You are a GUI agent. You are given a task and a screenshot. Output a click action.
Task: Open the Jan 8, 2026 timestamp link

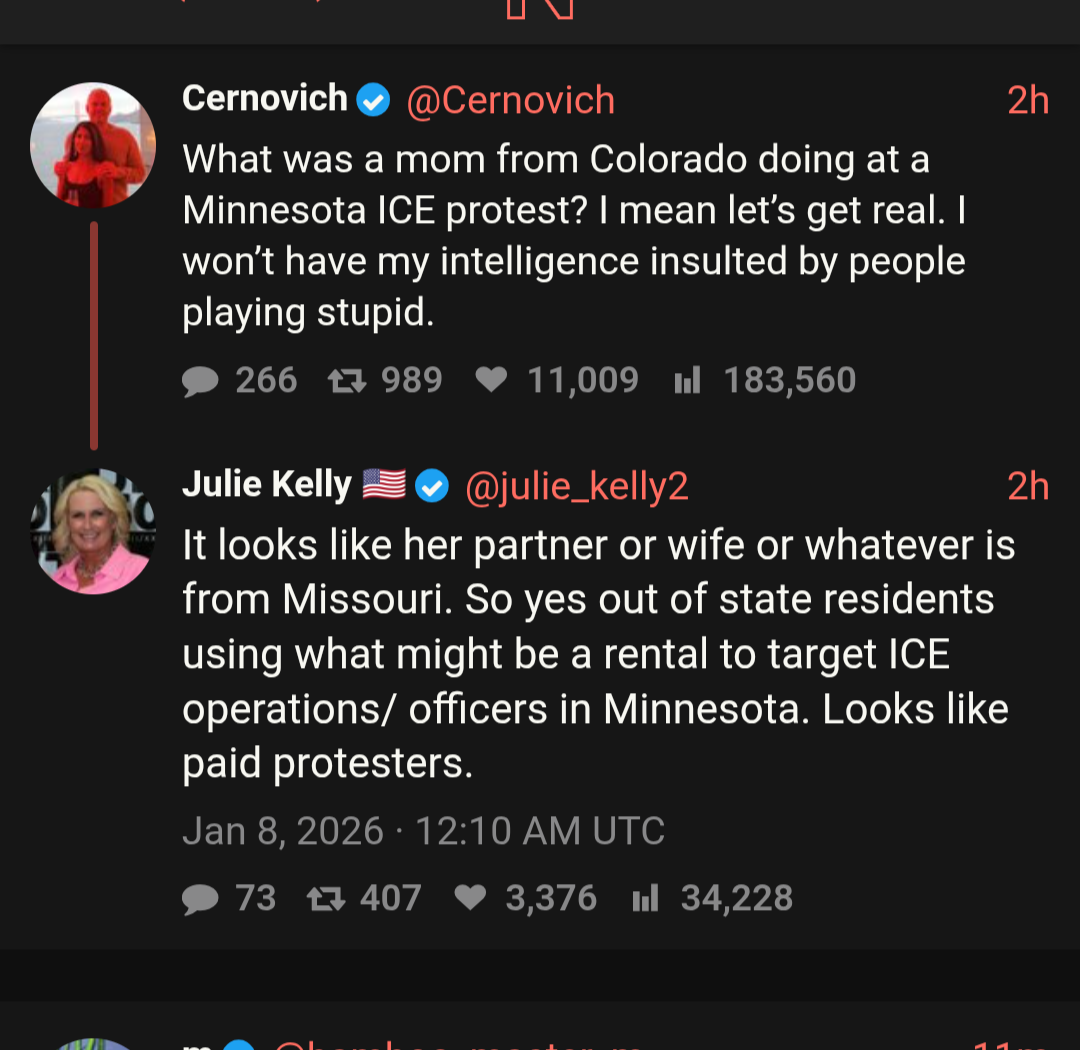pos(423,831)
